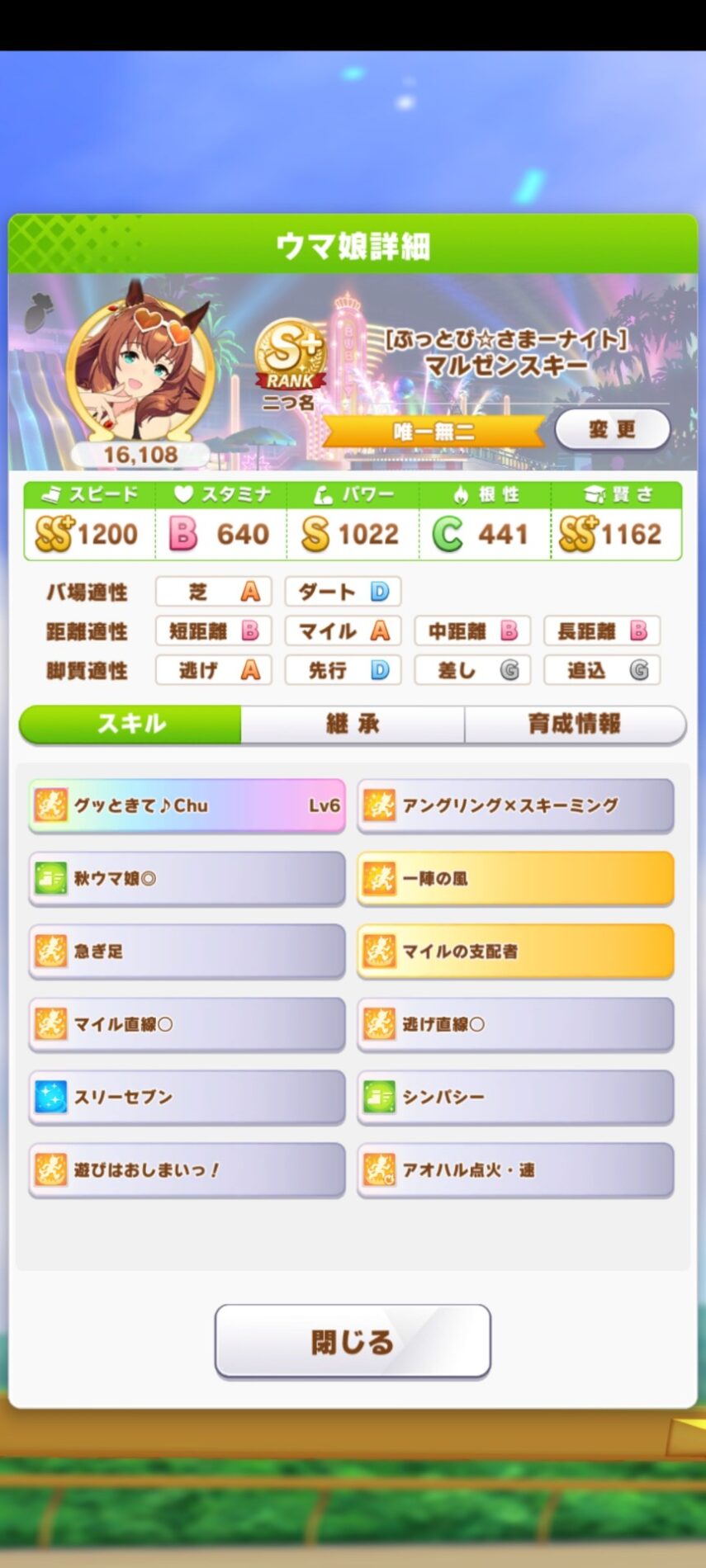The height and width of the screenshot is (1568, 706).
Task: Tap the 変更 button to change the title
Action: point(612,429)
